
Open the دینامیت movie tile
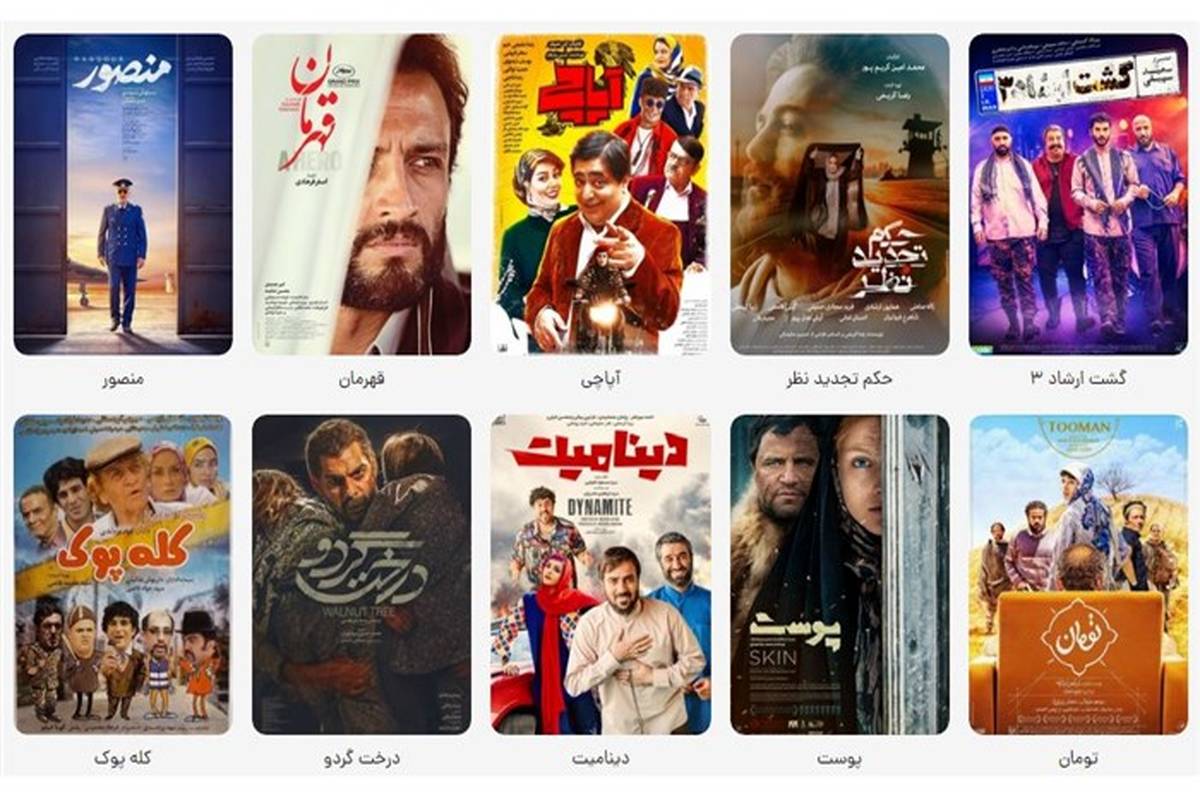click(600, 575)
